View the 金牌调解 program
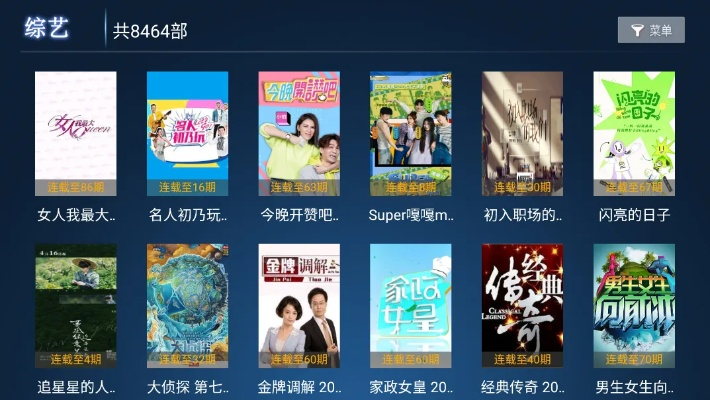 pyautogui.click(x=299, y=306)
